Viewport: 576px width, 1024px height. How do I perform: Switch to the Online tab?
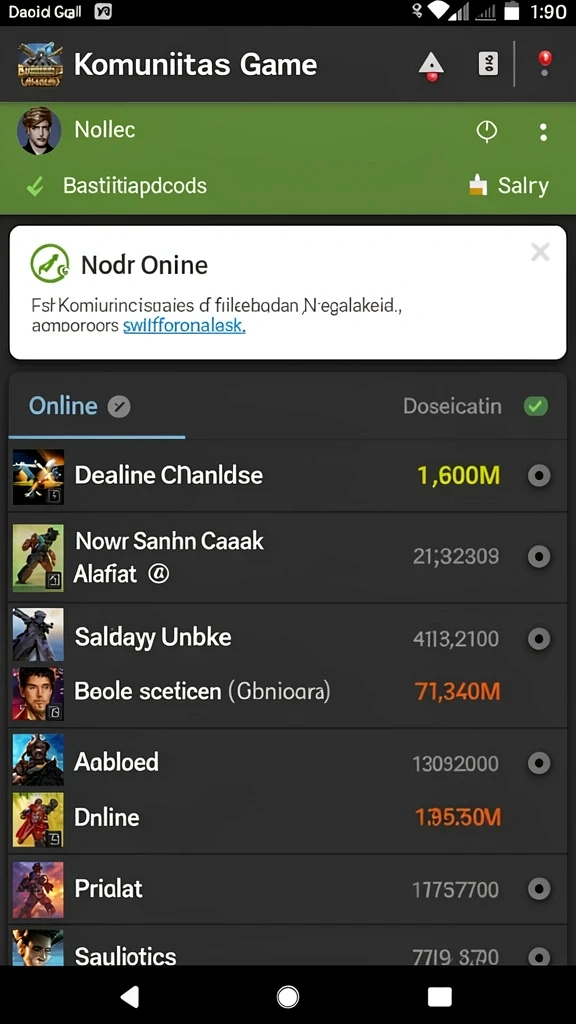click(x=63, y=406)
